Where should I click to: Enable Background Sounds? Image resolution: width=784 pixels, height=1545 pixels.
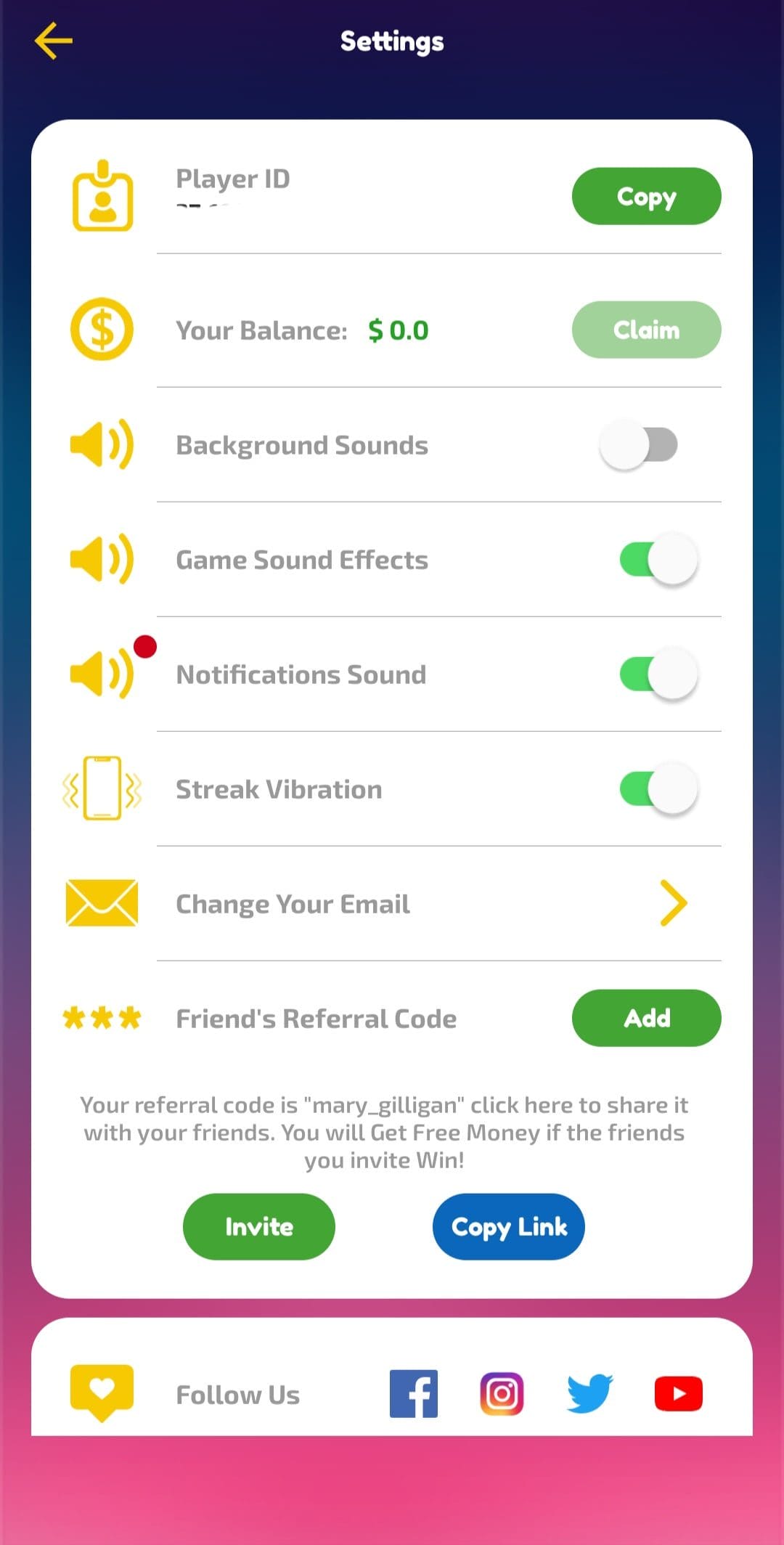coord(639,444)
